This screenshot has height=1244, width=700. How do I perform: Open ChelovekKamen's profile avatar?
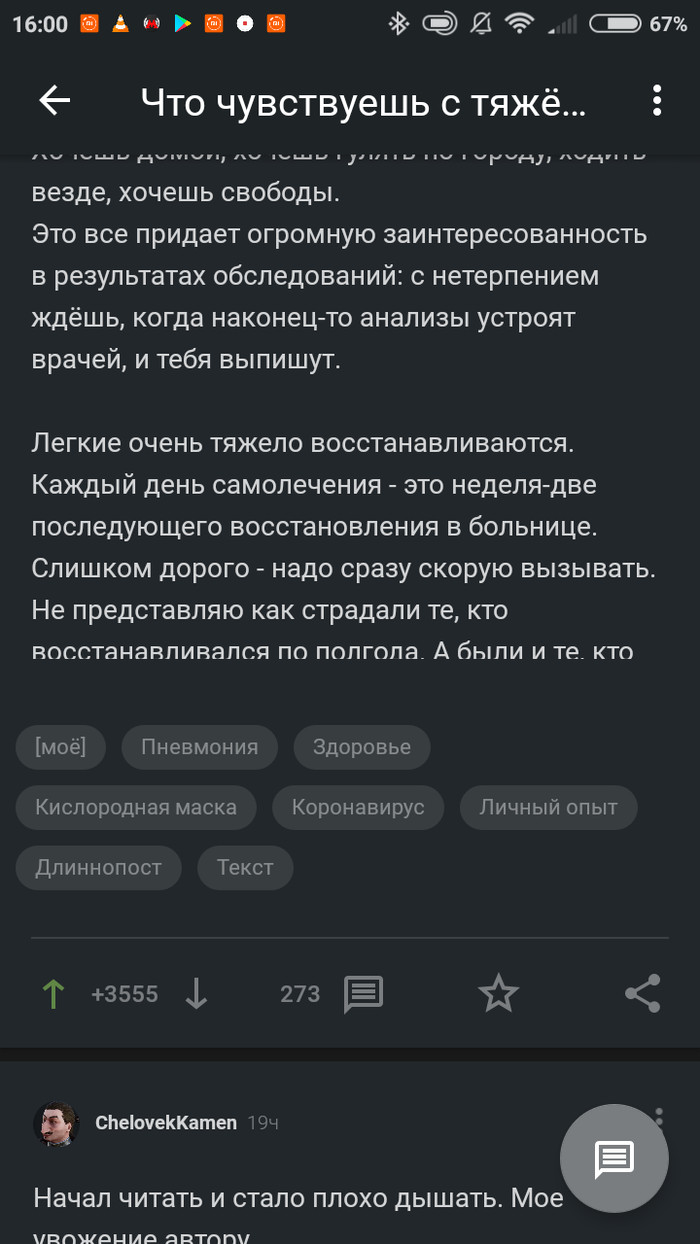[57, 1123]
